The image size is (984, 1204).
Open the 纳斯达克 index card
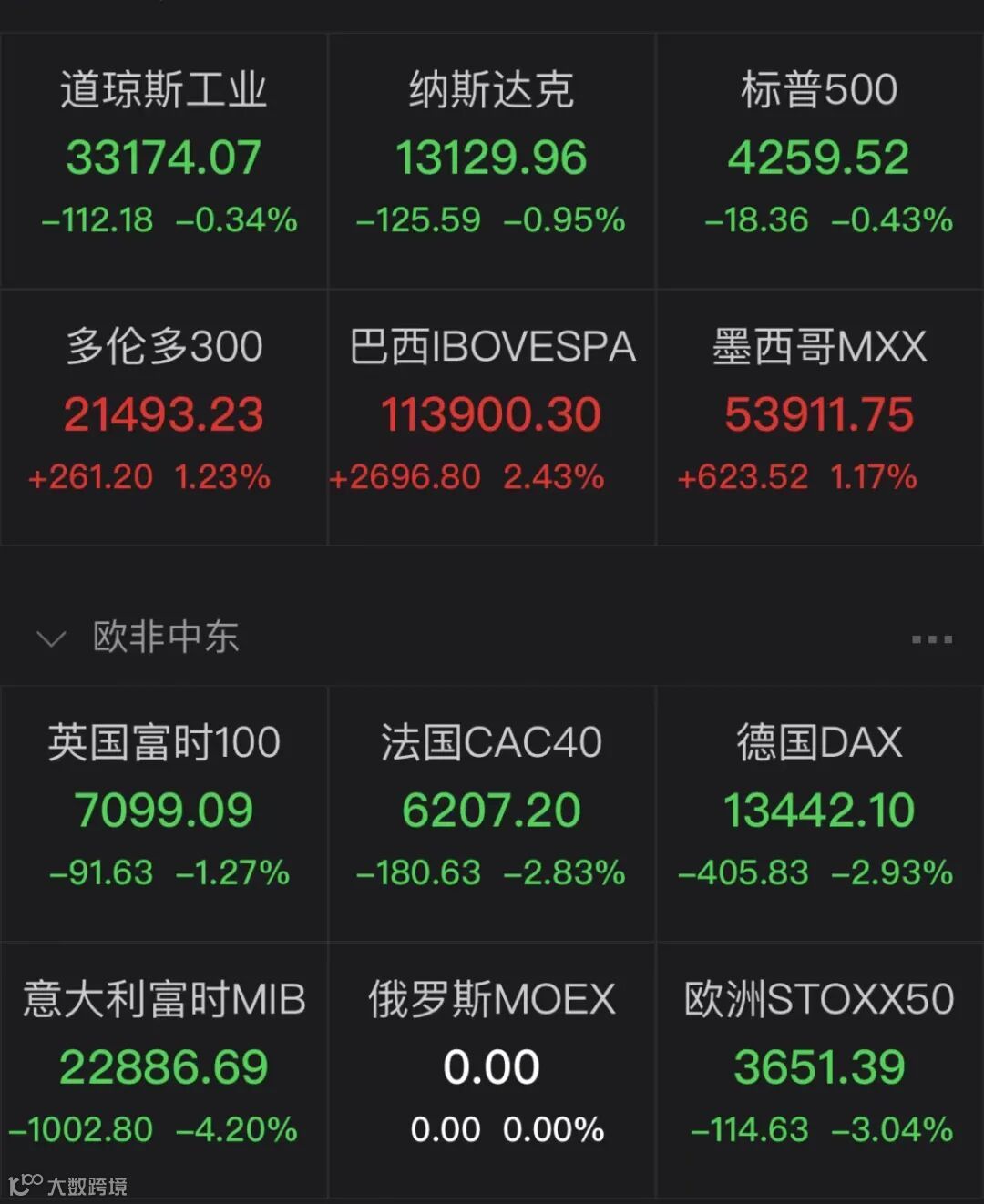[x=492, y=161]
